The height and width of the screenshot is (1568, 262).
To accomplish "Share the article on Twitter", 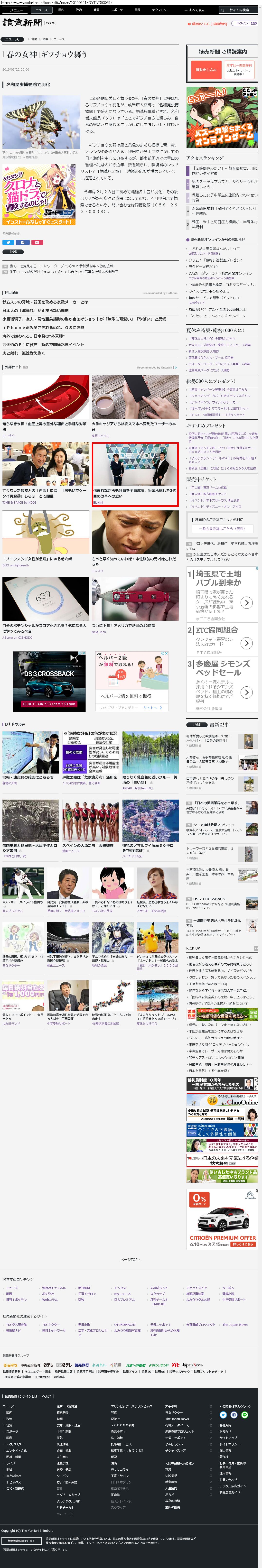I will [8, 242].
